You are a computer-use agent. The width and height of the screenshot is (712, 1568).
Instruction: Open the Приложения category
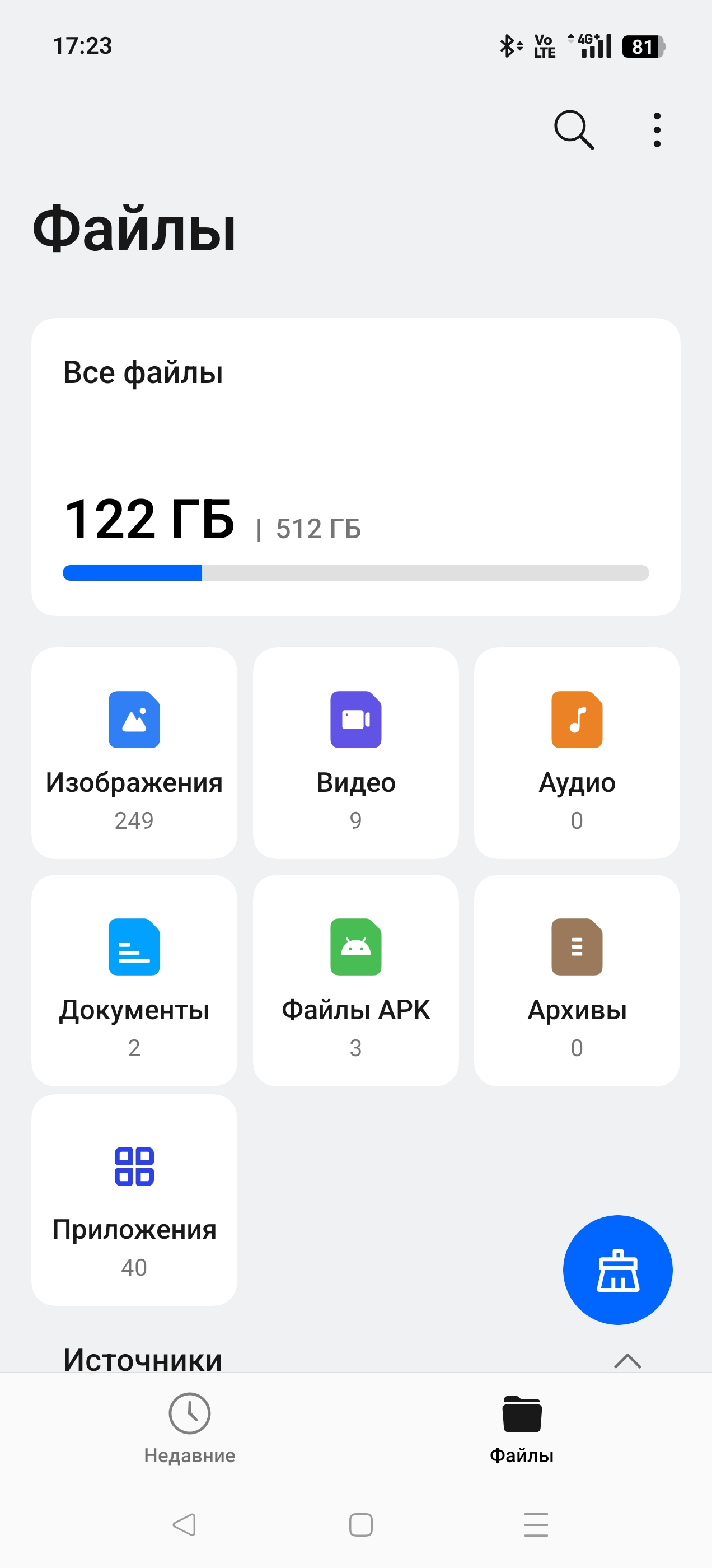(134, 1200)
